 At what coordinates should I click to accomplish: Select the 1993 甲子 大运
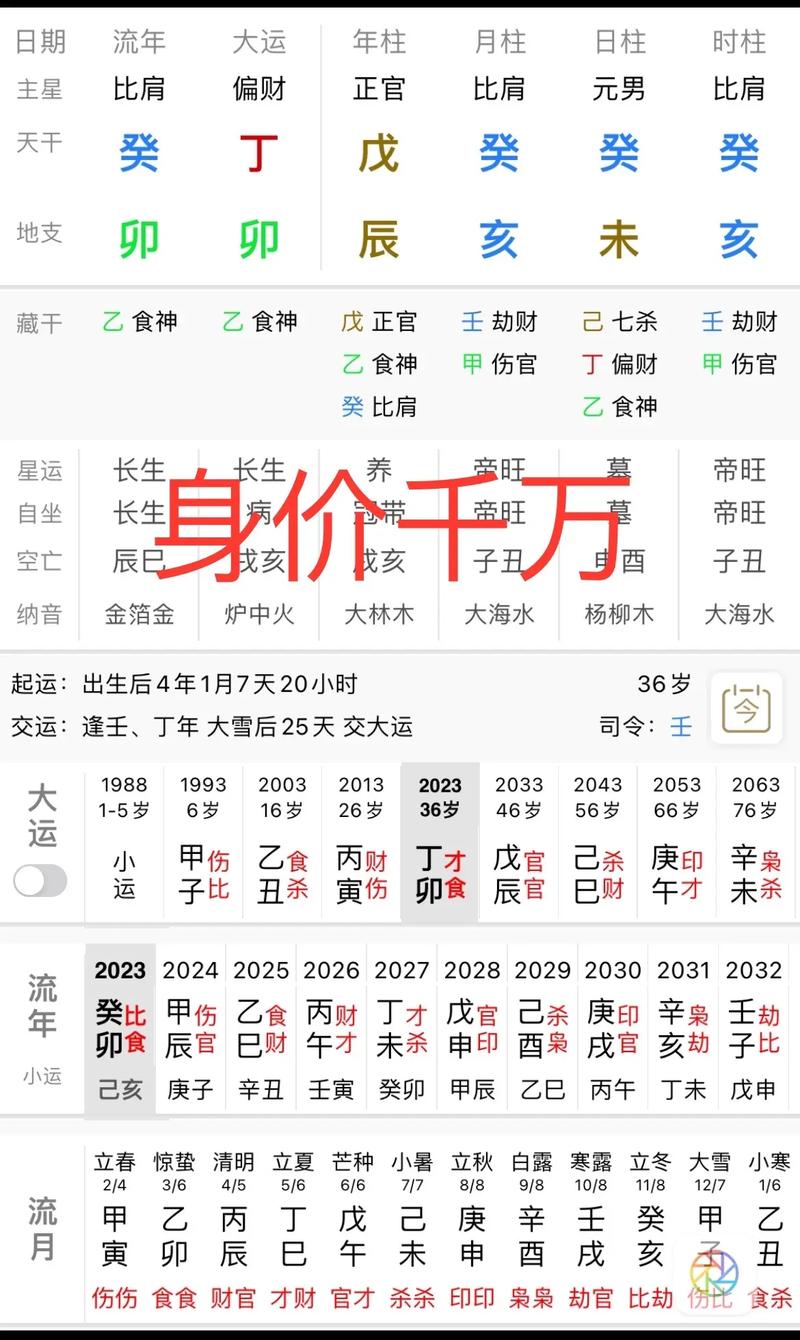[203, 842]
